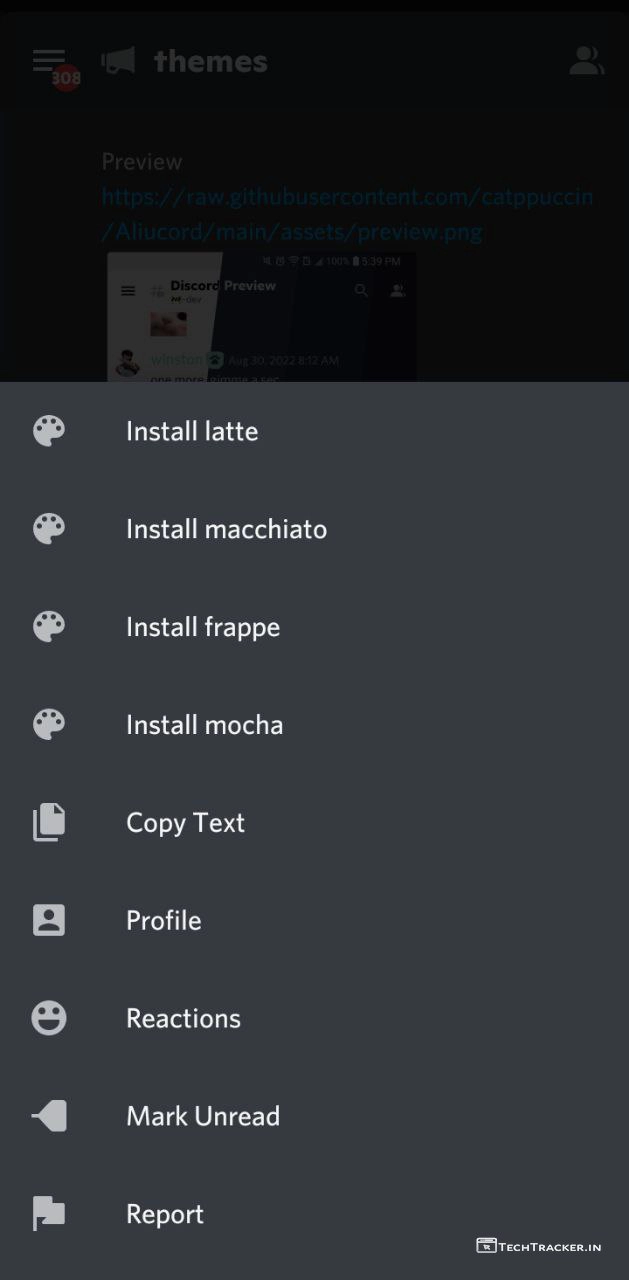
Task: Choose Install macchiato theme
Action: click(226, 529)
